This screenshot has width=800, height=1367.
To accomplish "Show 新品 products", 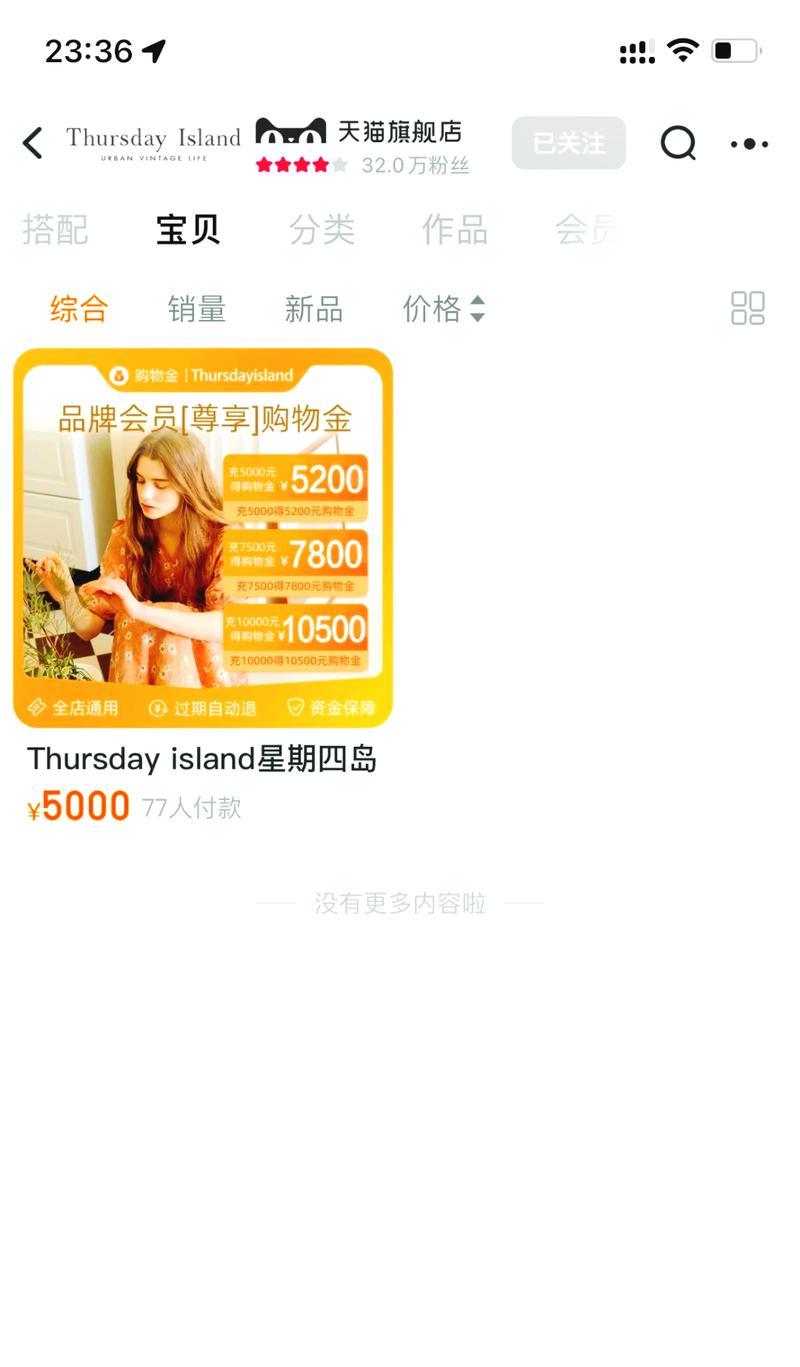I will 314,309.
